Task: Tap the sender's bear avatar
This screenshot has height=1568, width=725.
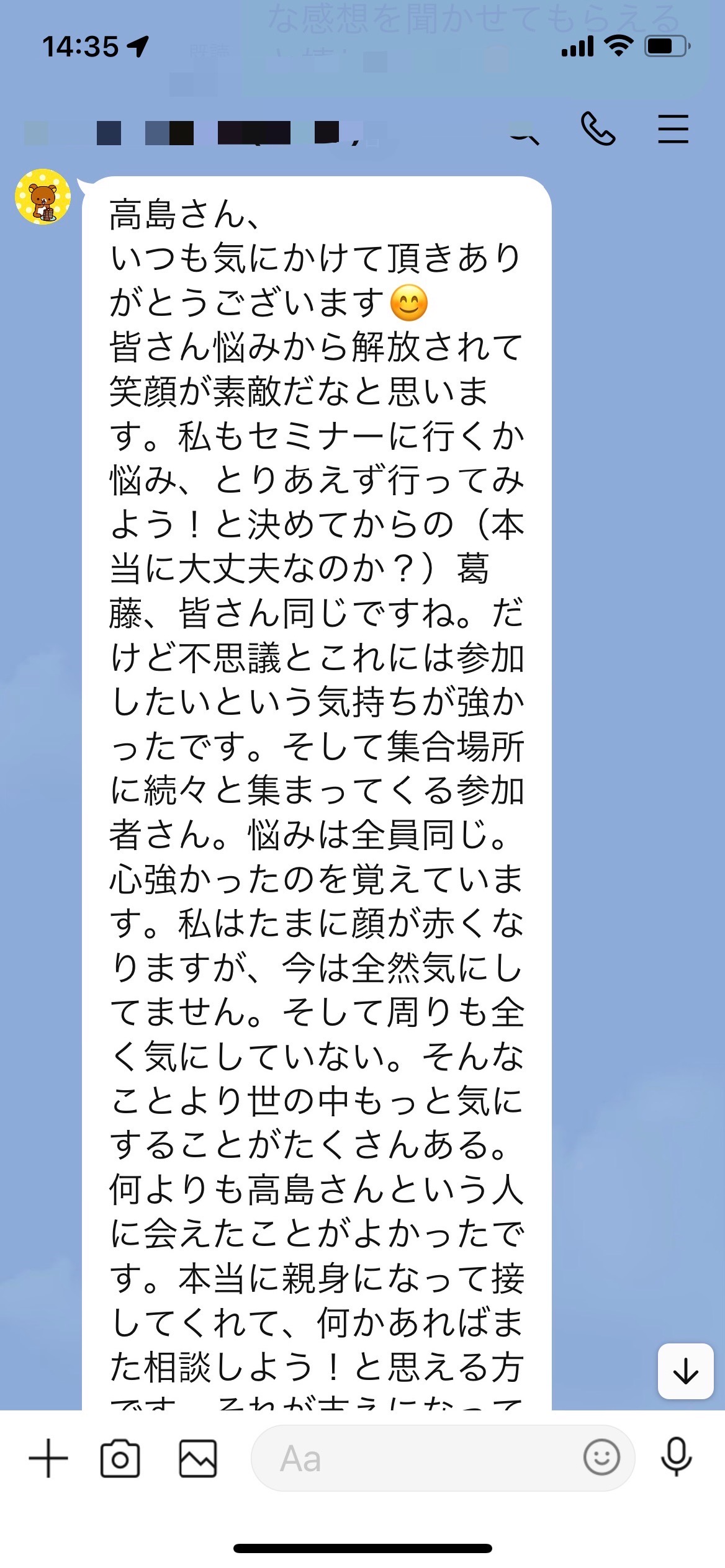Action: click(42, 197)
